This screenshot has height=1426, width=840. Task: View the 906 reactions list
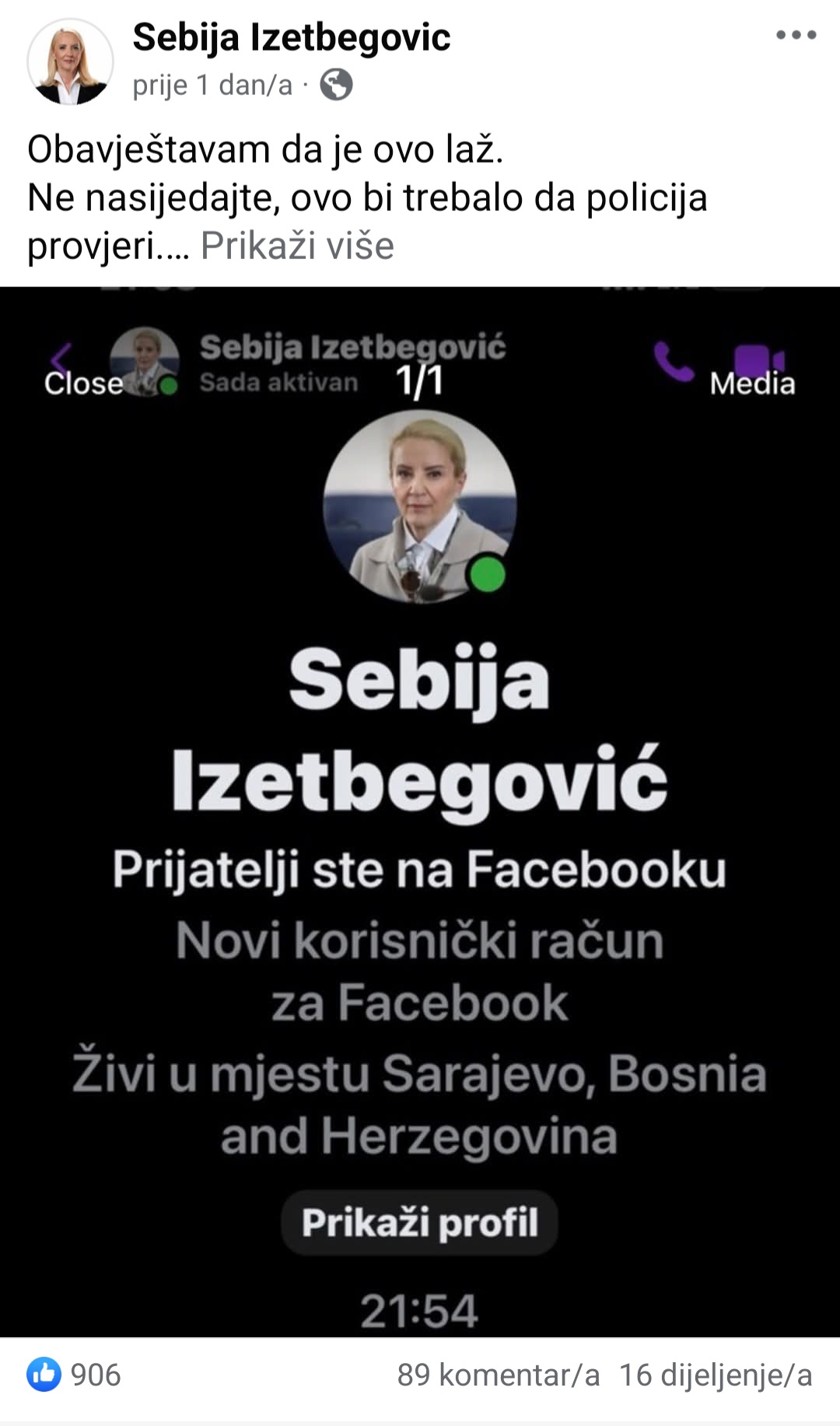point(75,1375)
